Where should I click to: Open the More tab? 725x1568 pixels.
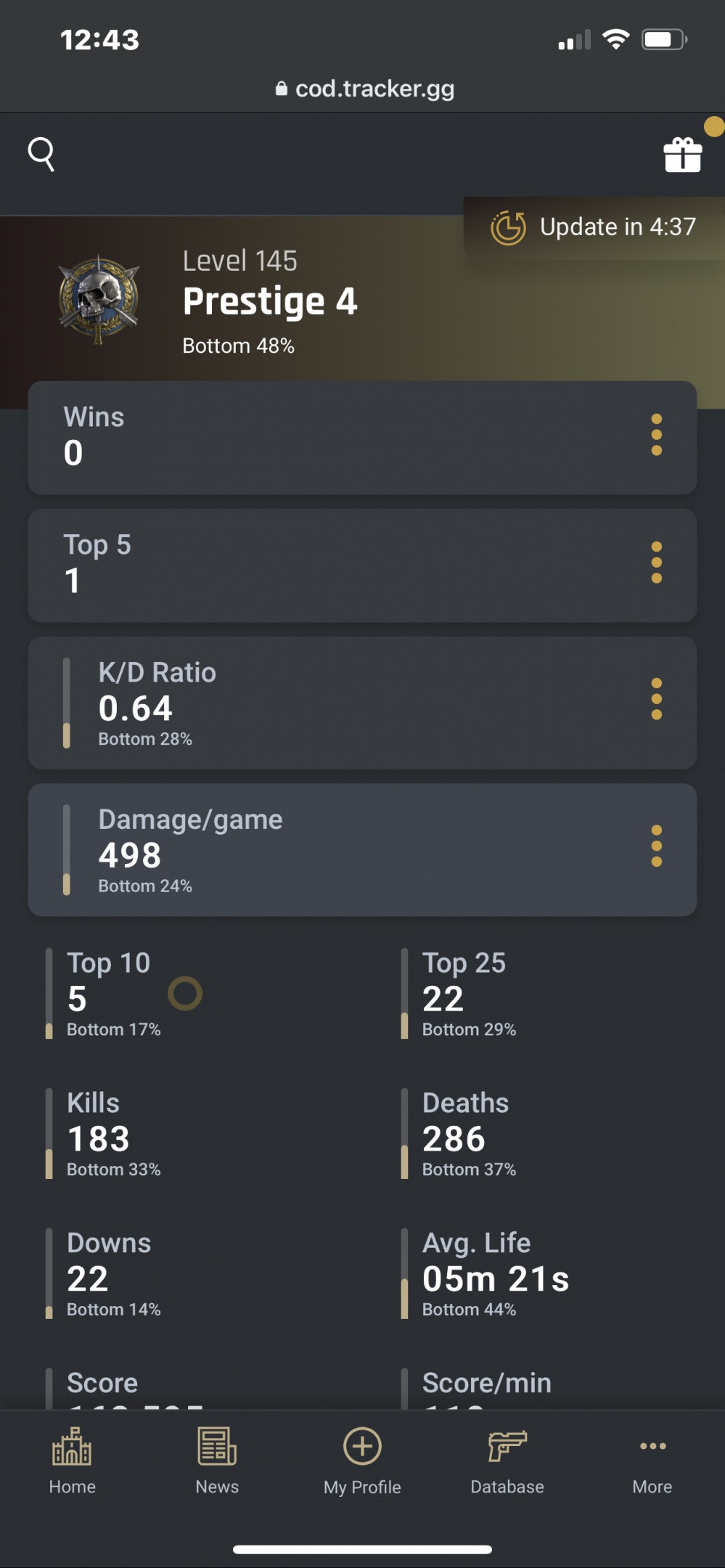pyautogui.click(x=652, y=1461)
